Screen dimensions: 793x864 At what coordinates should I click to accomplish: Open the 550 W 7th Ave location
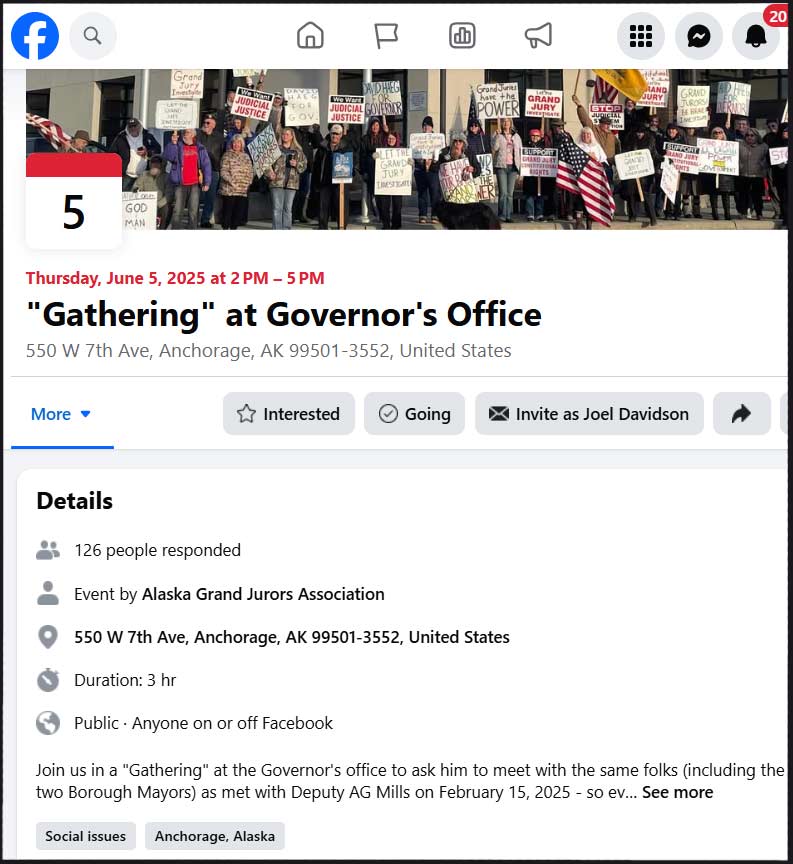[291, 637]
